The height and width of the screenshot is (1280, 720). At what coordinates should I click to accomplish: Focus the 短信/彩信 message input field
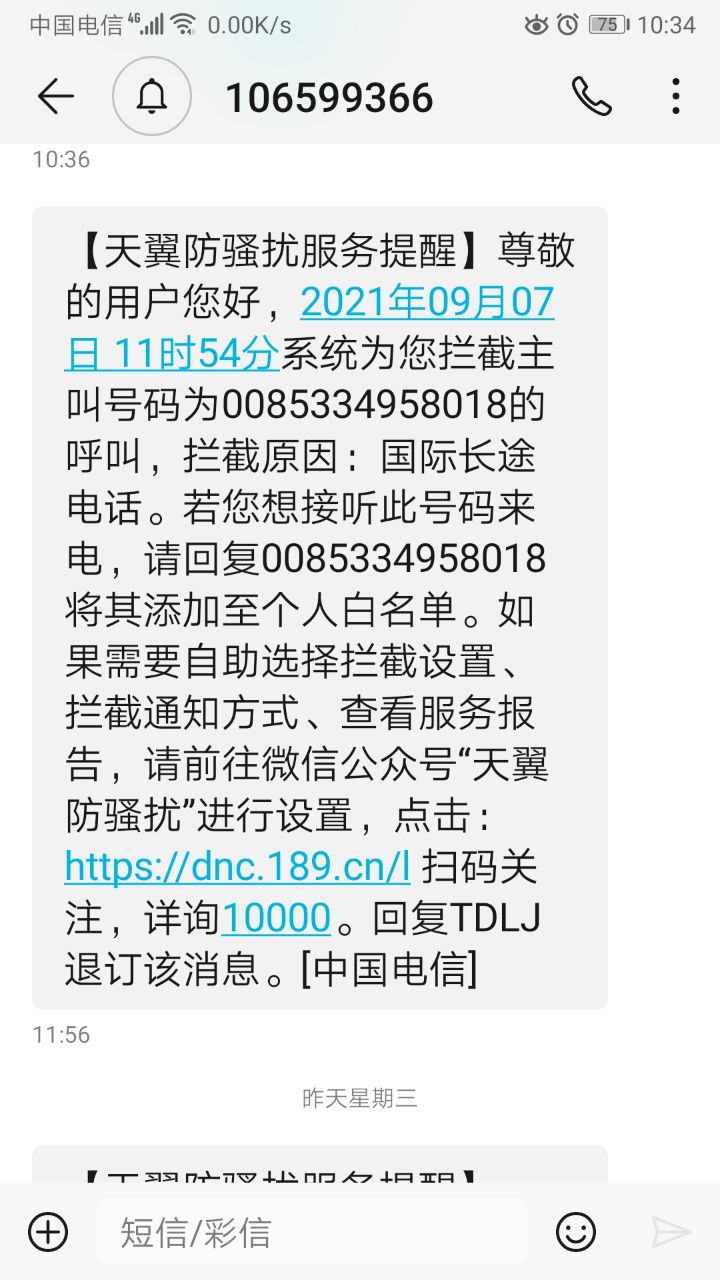click(310, 1232)
